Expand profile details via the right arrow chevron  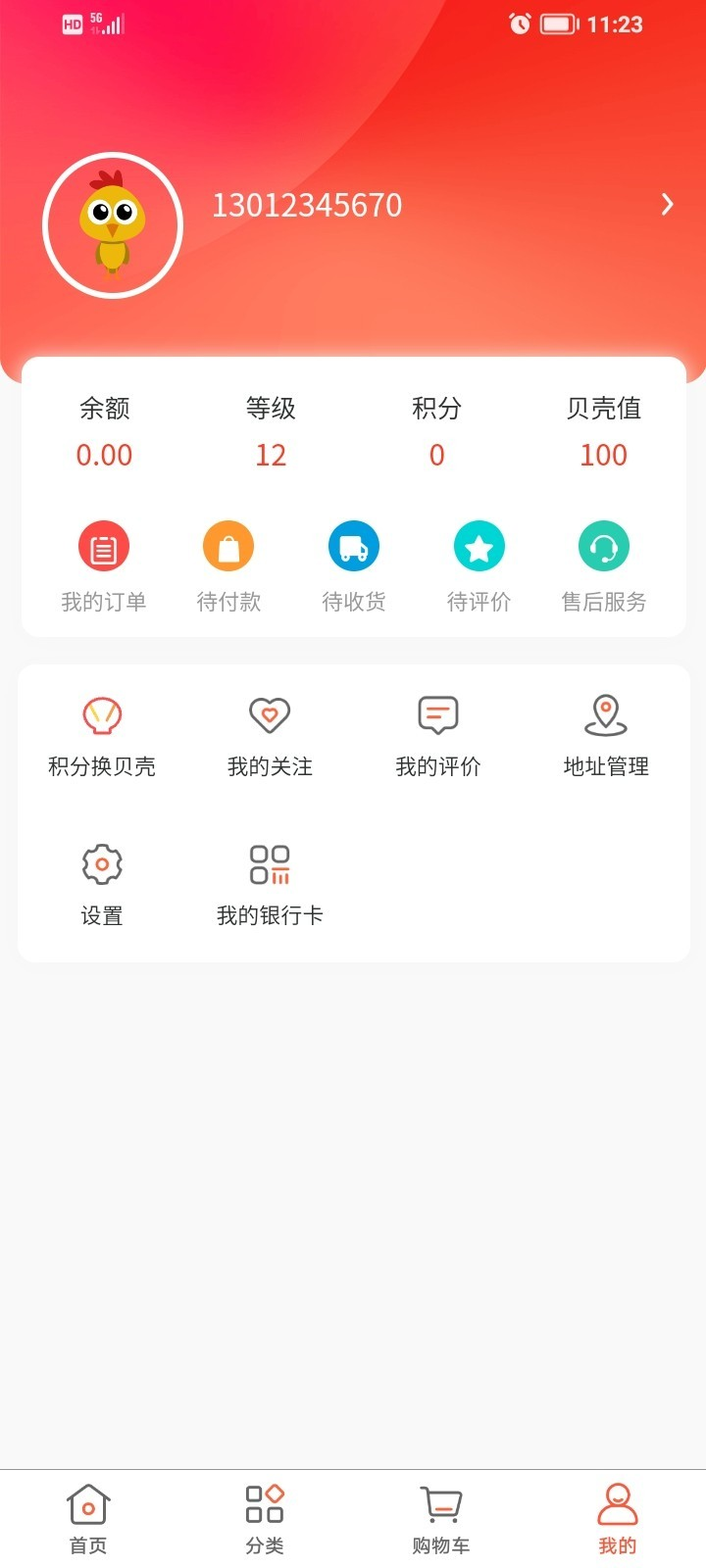tap(668, 204)
